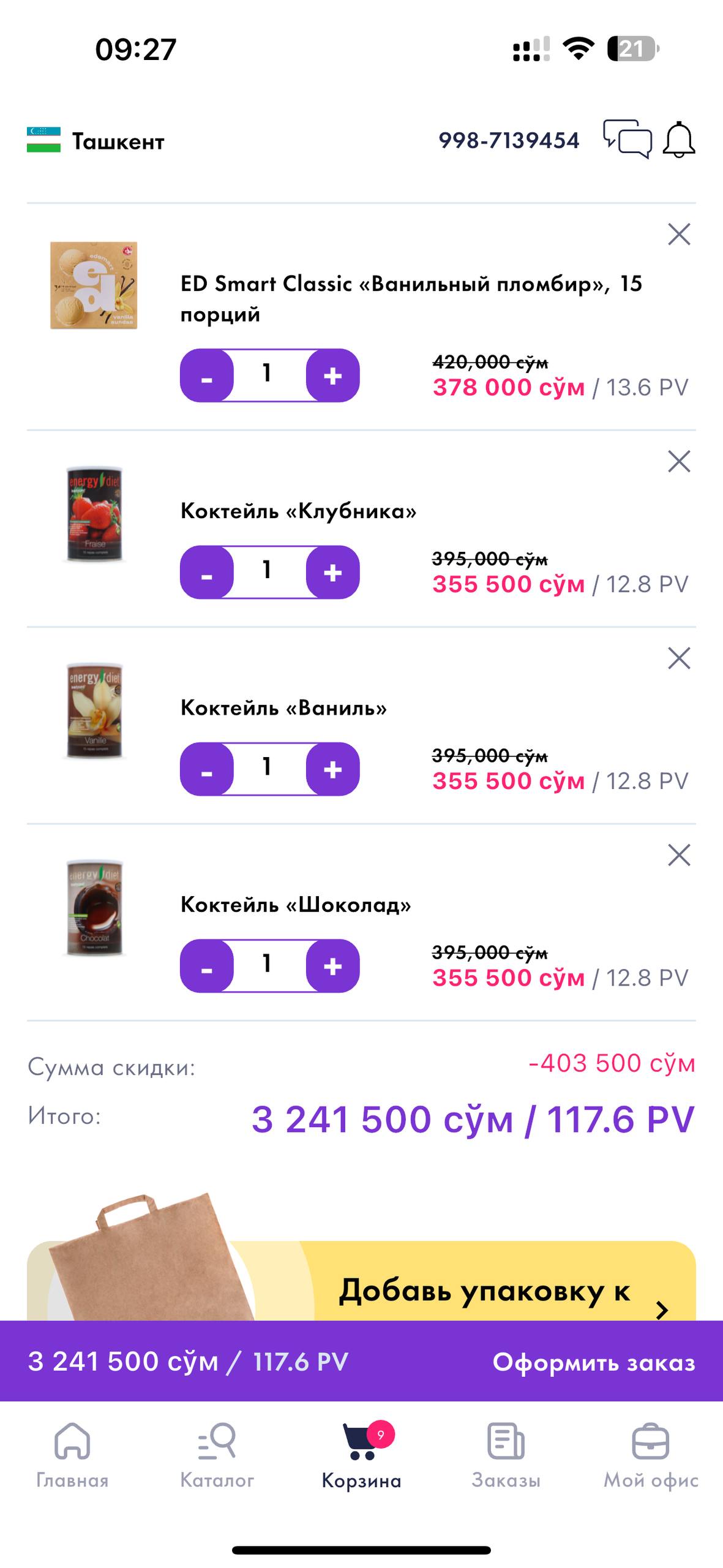
Task: Remove Коктейль «Шоколад» from cart
Action: click(x=678, y=855)
